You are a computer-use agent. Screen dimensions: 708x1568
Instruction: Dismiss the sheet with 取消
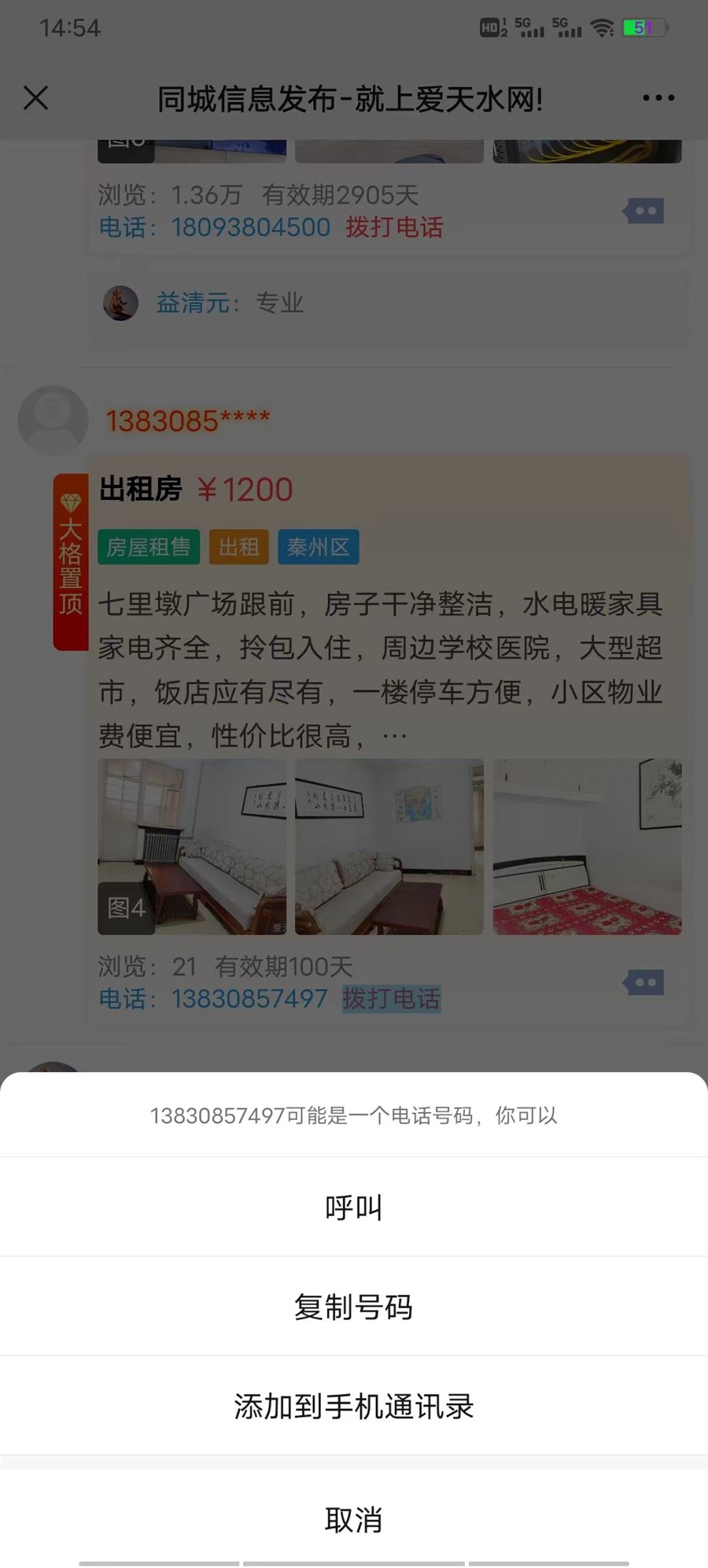pyautogui.click(x=354, y=1519)
